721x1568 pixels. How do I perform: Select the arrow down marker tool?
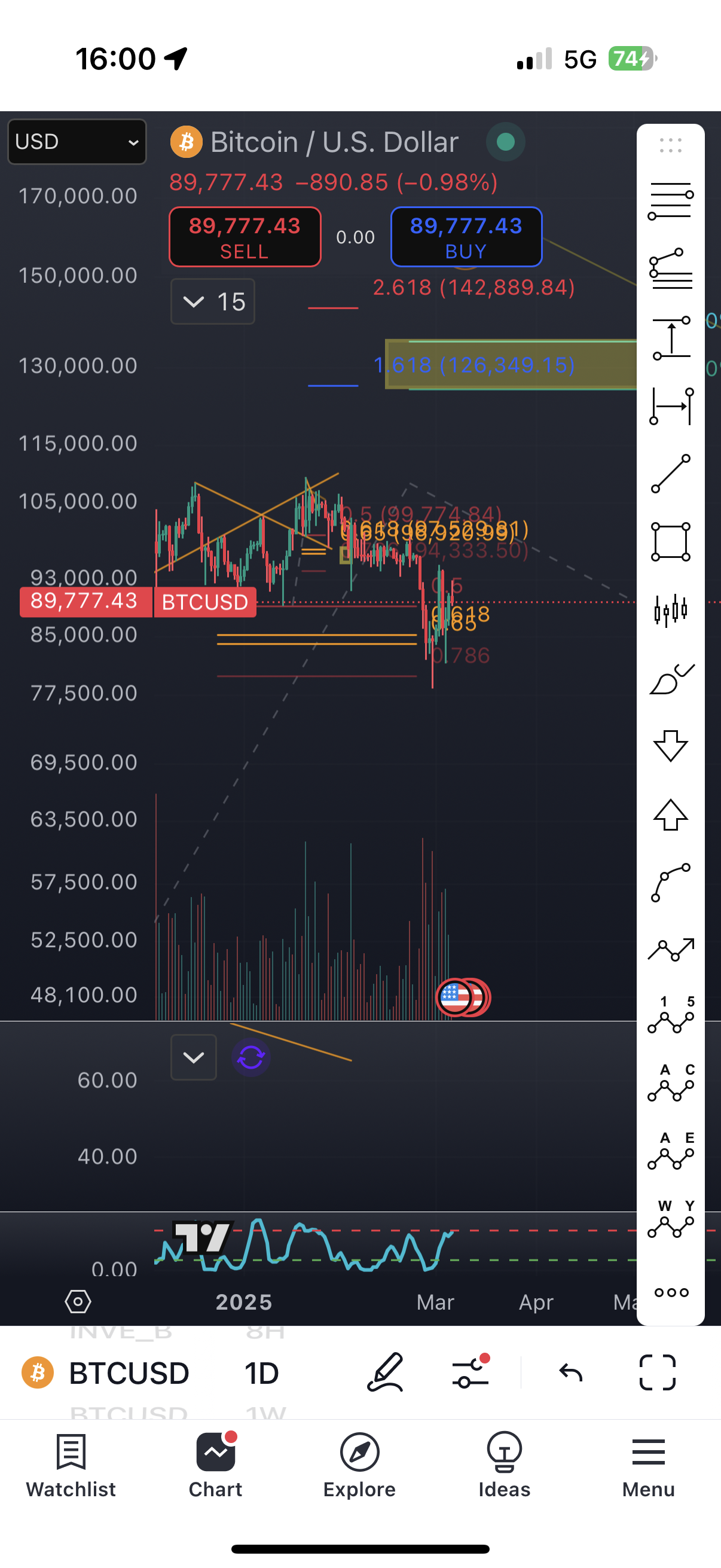pyautogui.click(x=671, y=746)
